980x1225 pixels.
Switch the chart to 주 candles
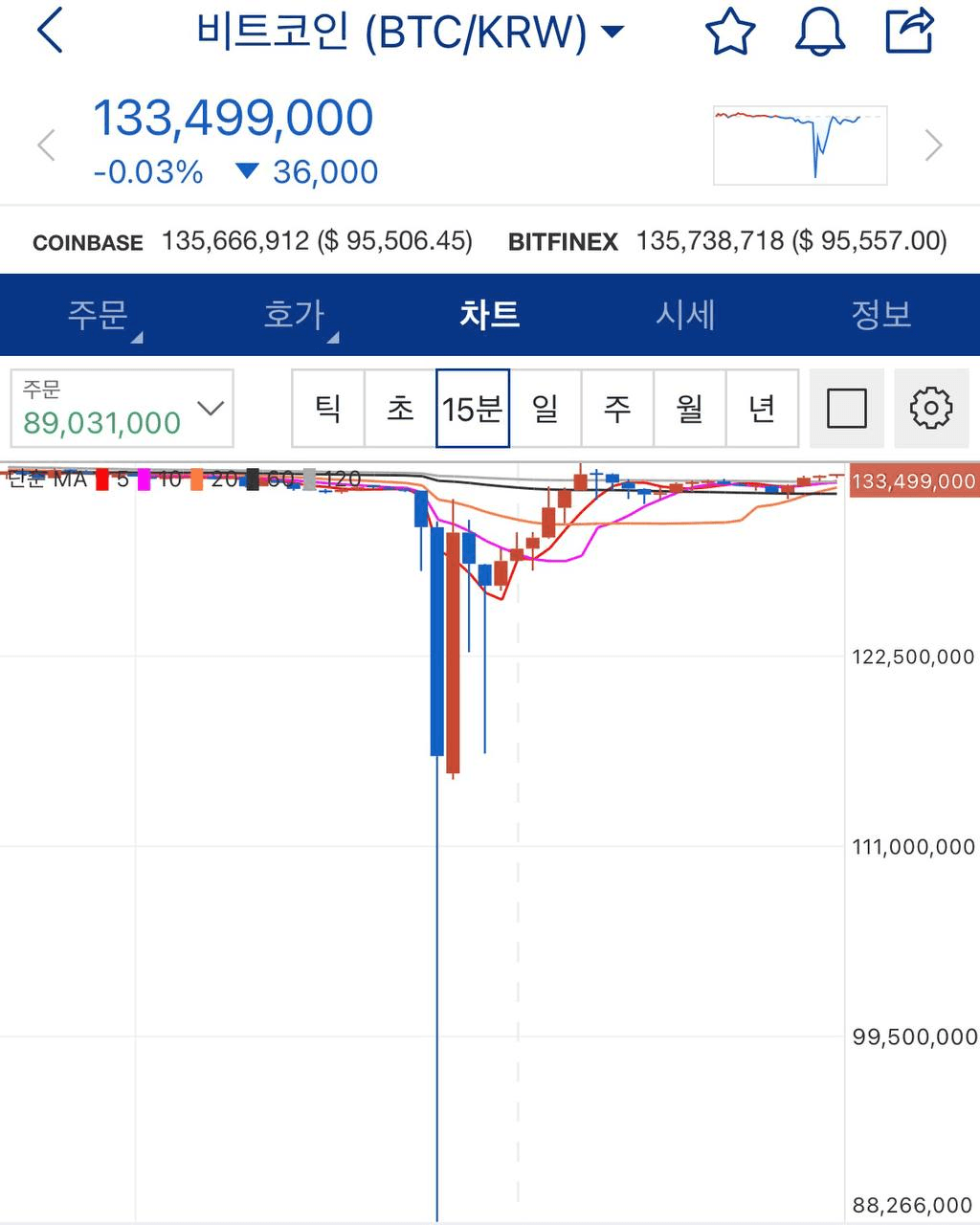617,409
